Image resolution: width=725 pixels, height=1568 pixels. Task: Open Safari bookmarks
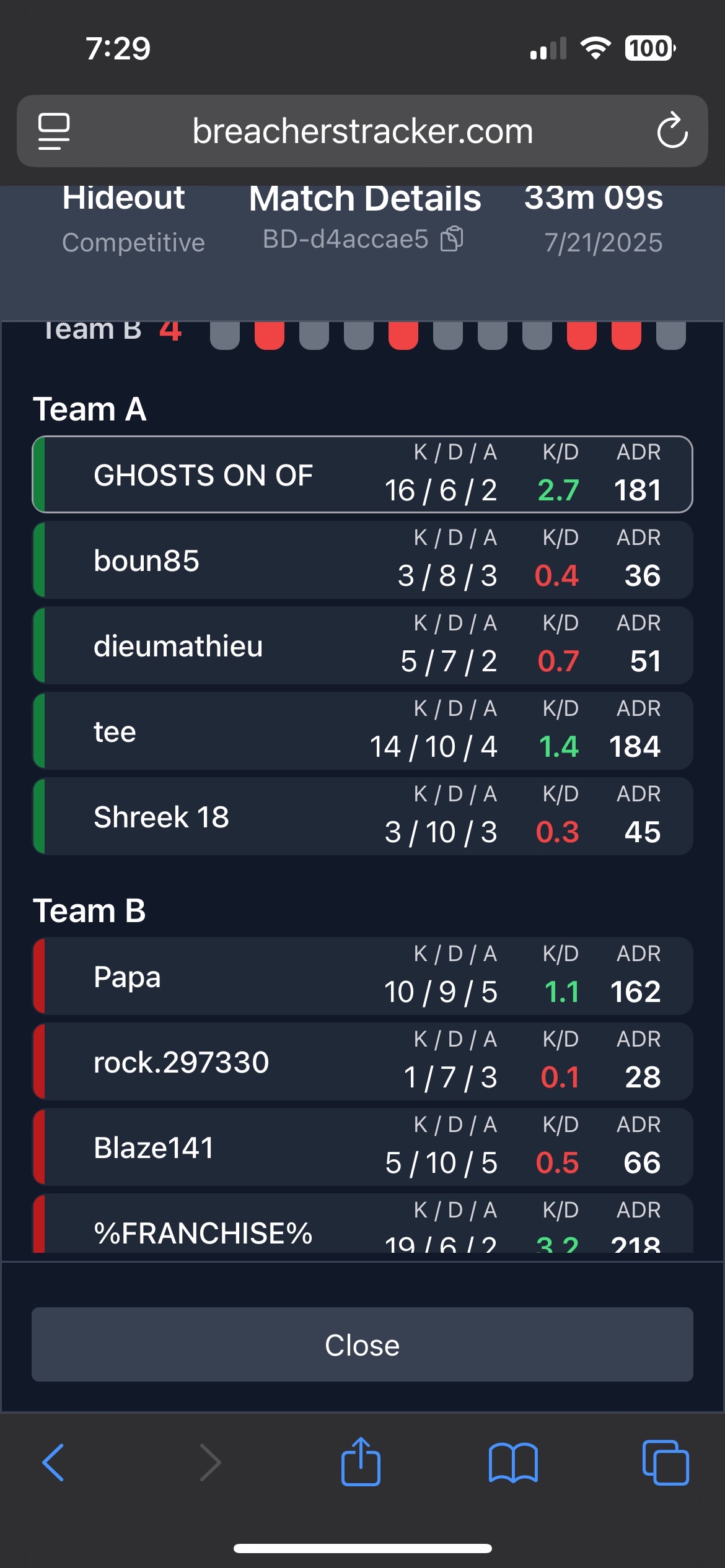click(513, 1462)
